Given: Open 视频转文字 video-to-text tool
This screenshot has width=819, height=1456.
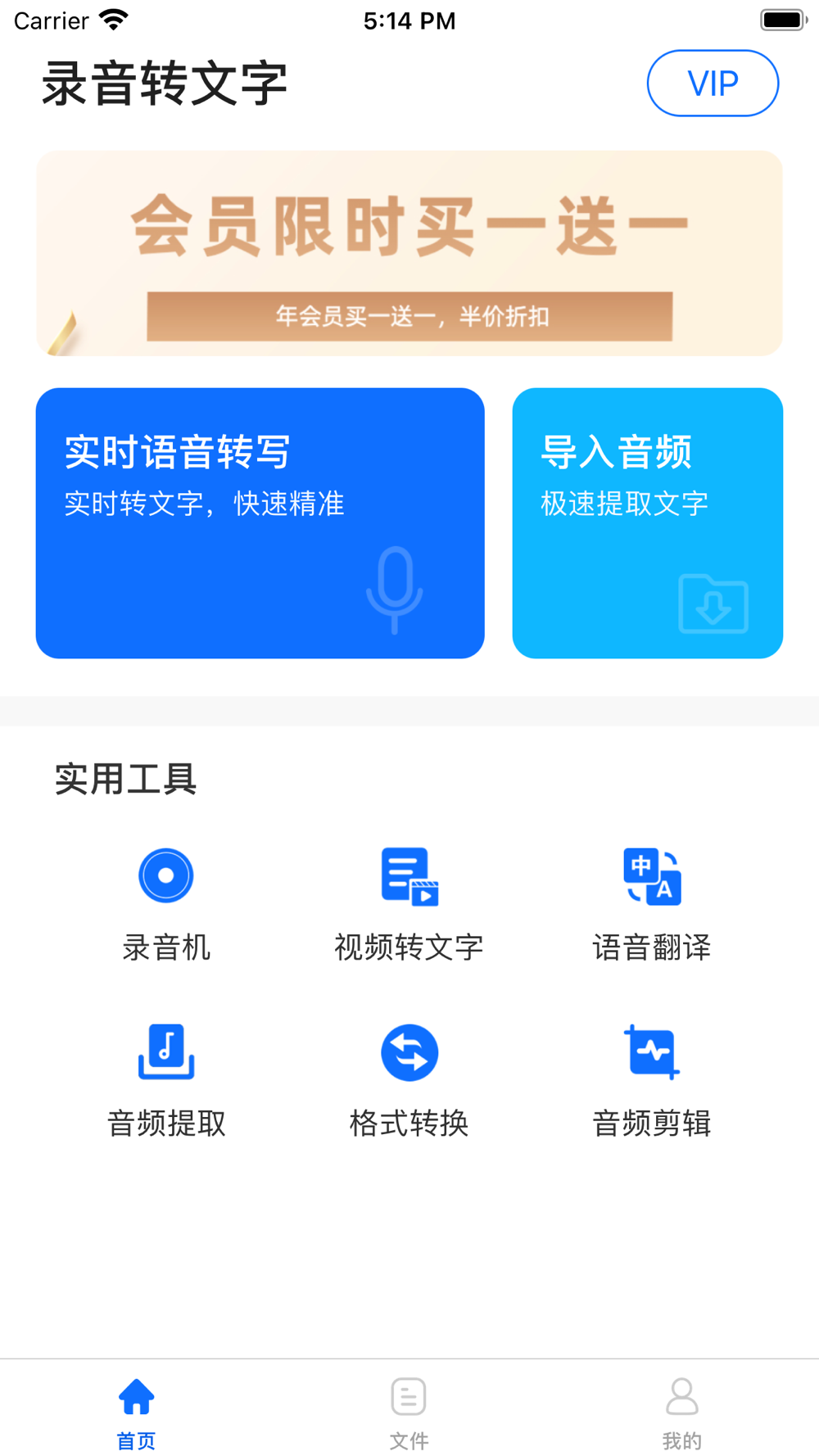Looking at the screenshot, I should pos(409,902).
